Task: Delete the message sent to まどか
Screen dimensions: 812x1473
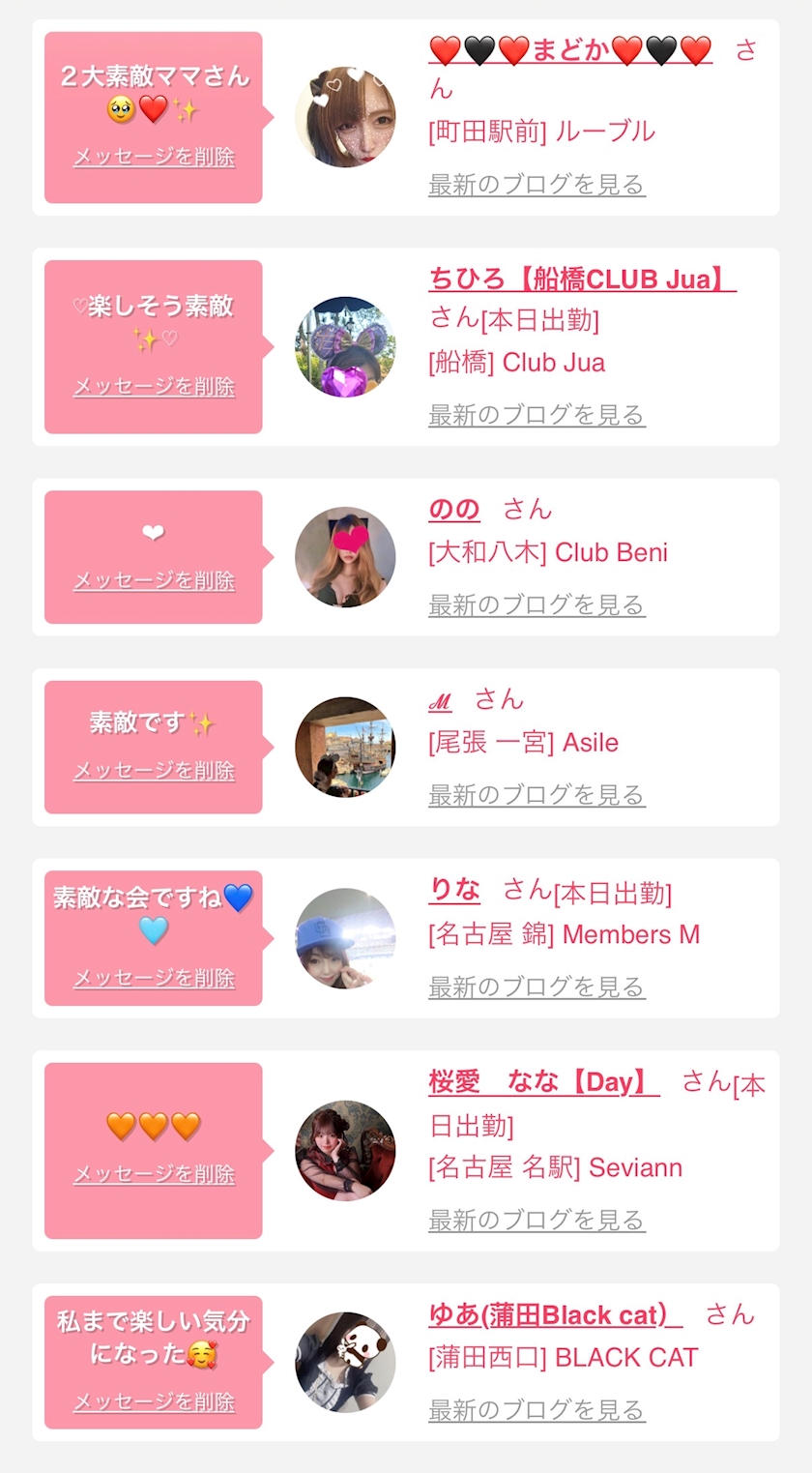Action: 154,157
